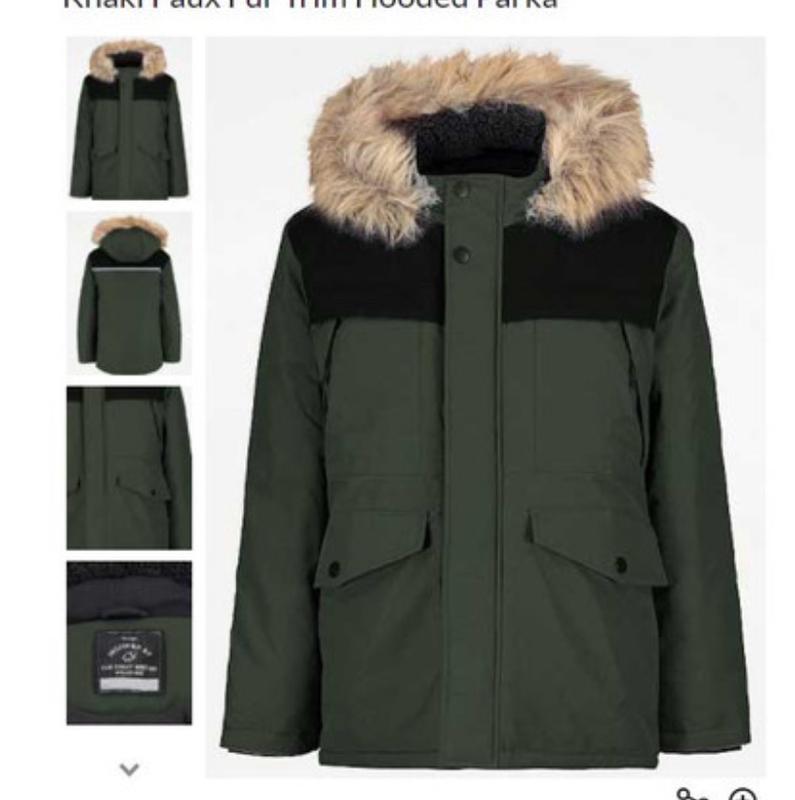Show more thumbnails with the down chevron
This screenshot has height=800, width=795.
point(129,769)
